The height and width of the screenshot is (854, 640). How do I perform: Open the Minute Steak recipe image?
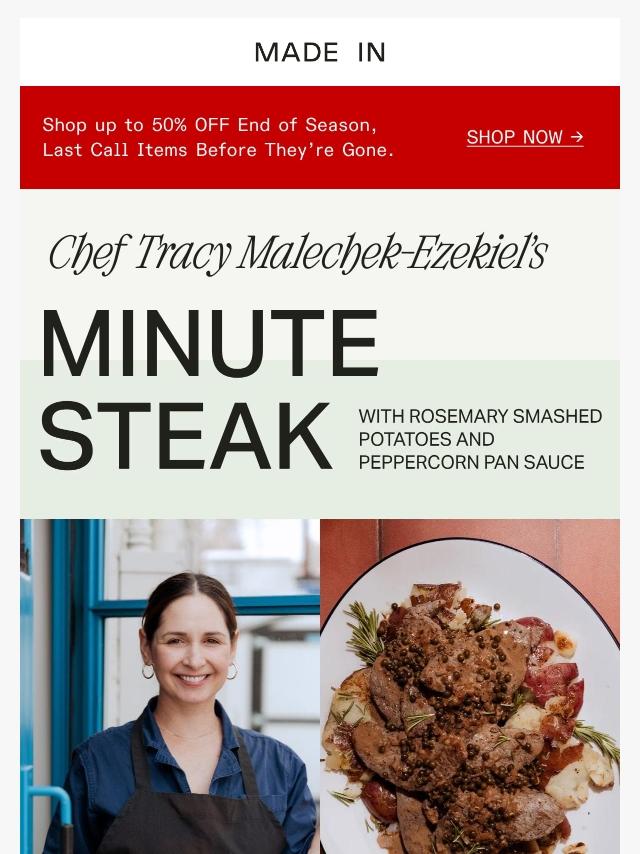[470, 690]
